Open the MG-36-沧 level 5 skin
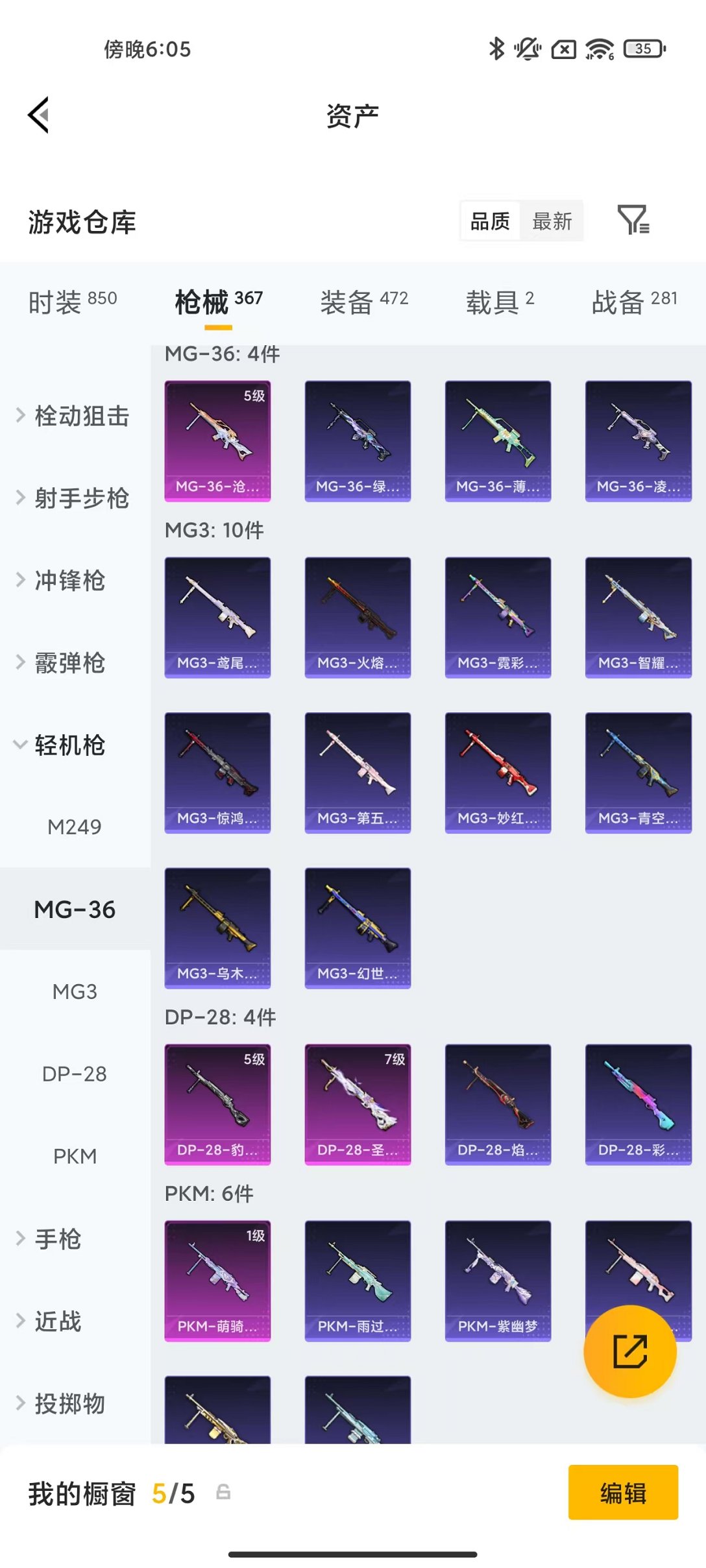Screen dimensions: 706x1568 click(x=217, y=440)
